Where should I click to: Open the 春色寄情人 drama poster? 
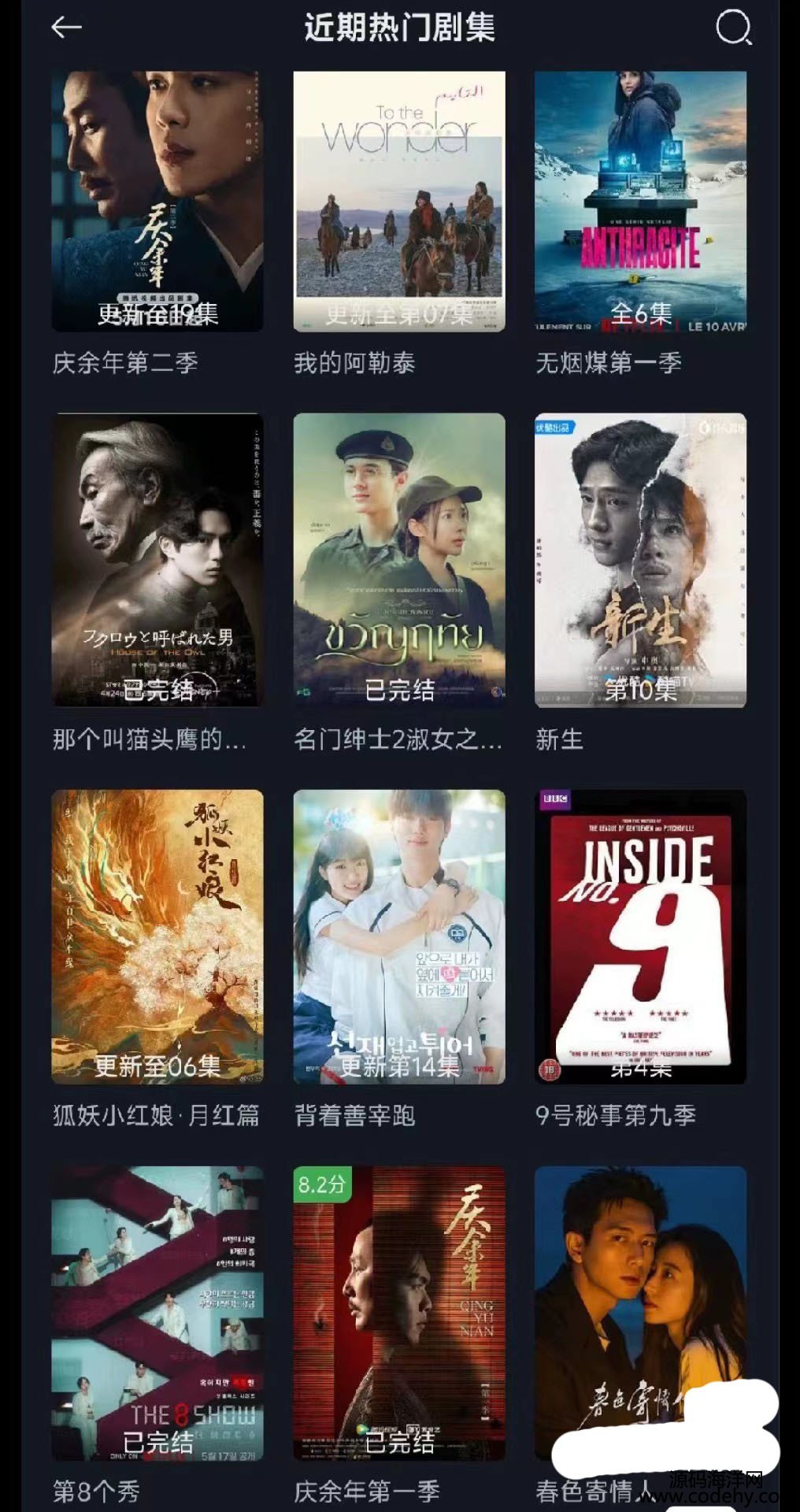641,1313
